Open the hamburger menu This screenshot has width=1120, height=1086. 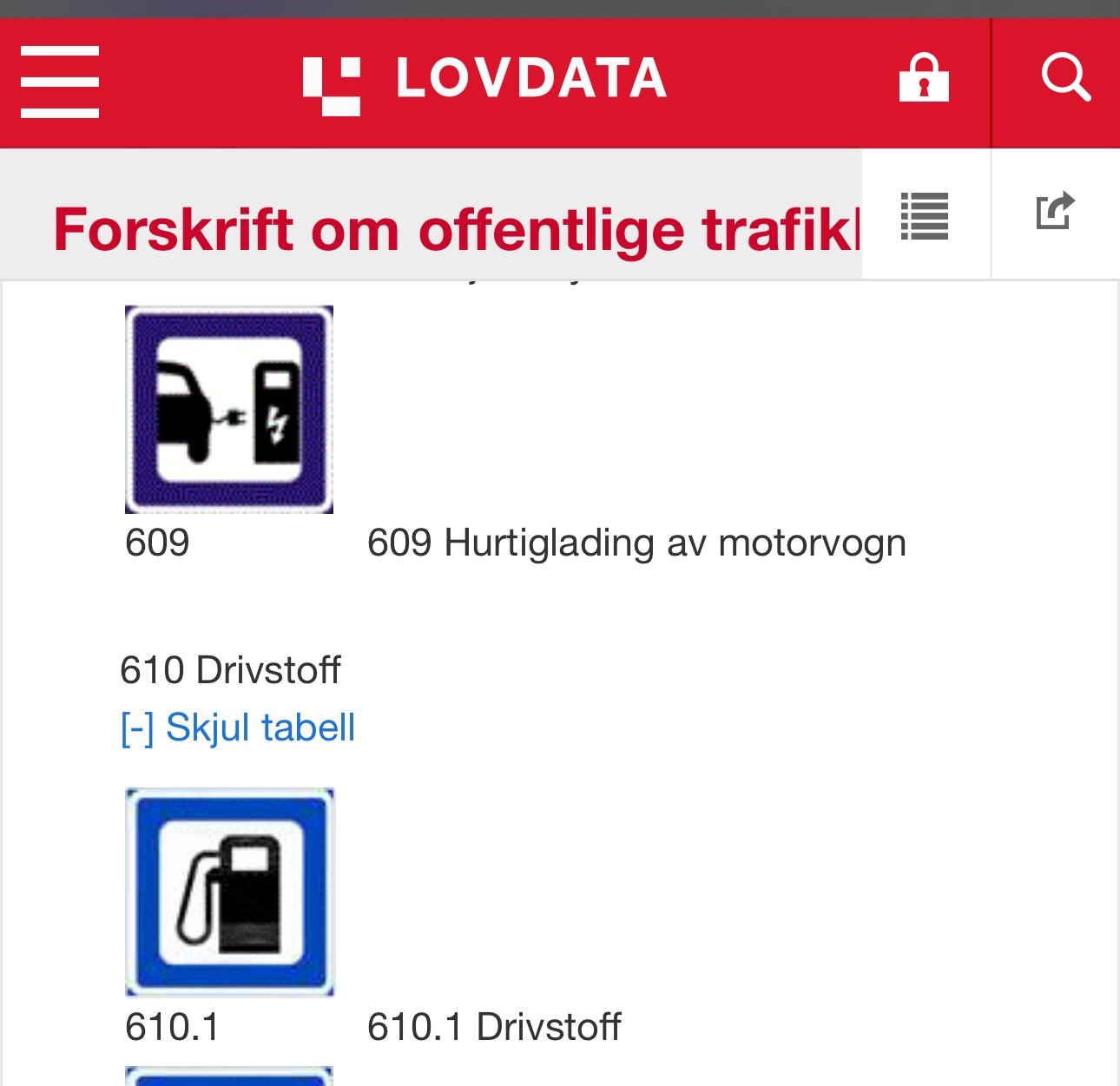coord(59,82)
